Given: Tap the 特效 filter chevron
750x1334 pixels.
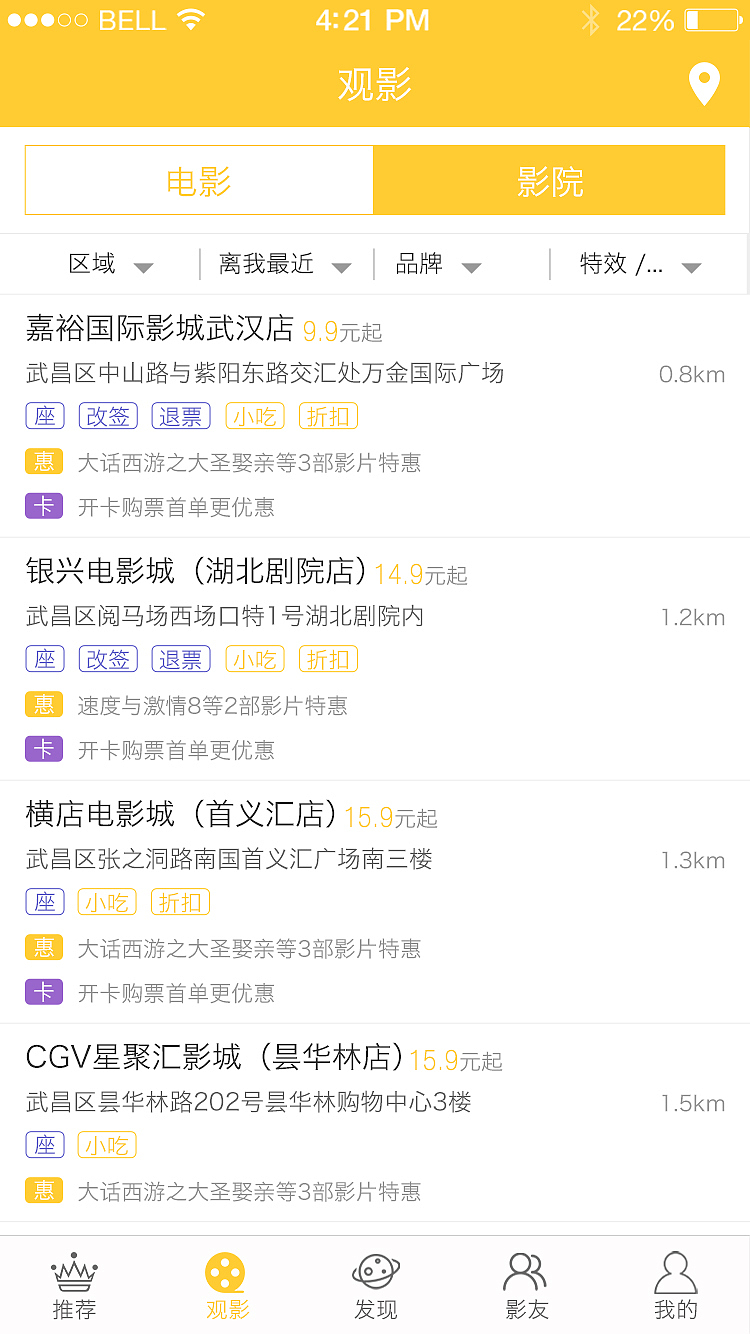Looking at the screenshot, I should [690, 267].
